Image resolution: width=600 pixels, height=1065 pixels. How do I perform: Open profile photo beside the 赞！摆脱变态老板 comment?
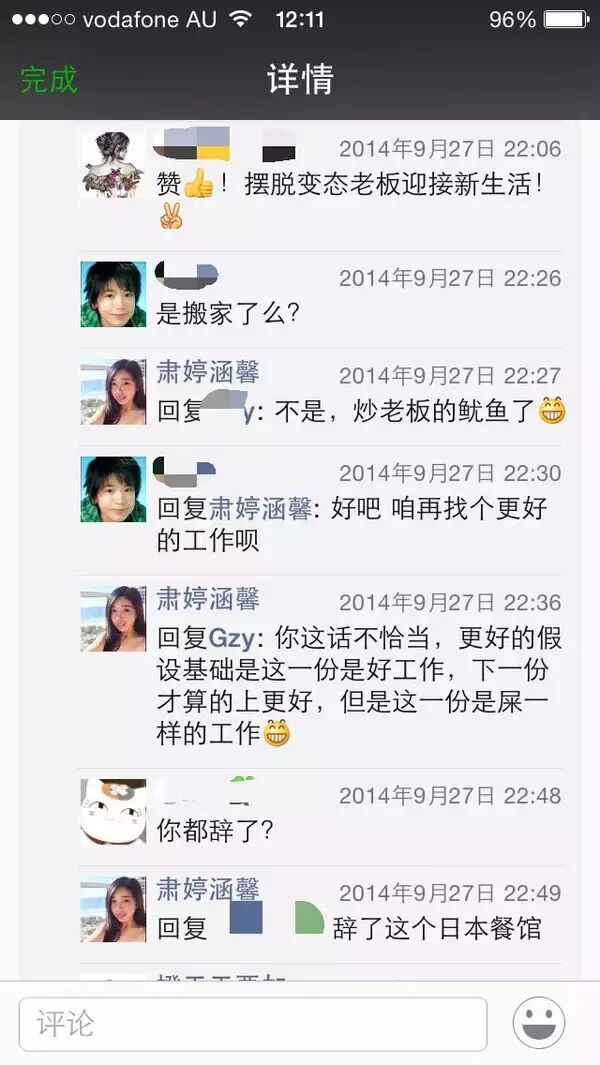pyautogui.click(x=113, y=165)
